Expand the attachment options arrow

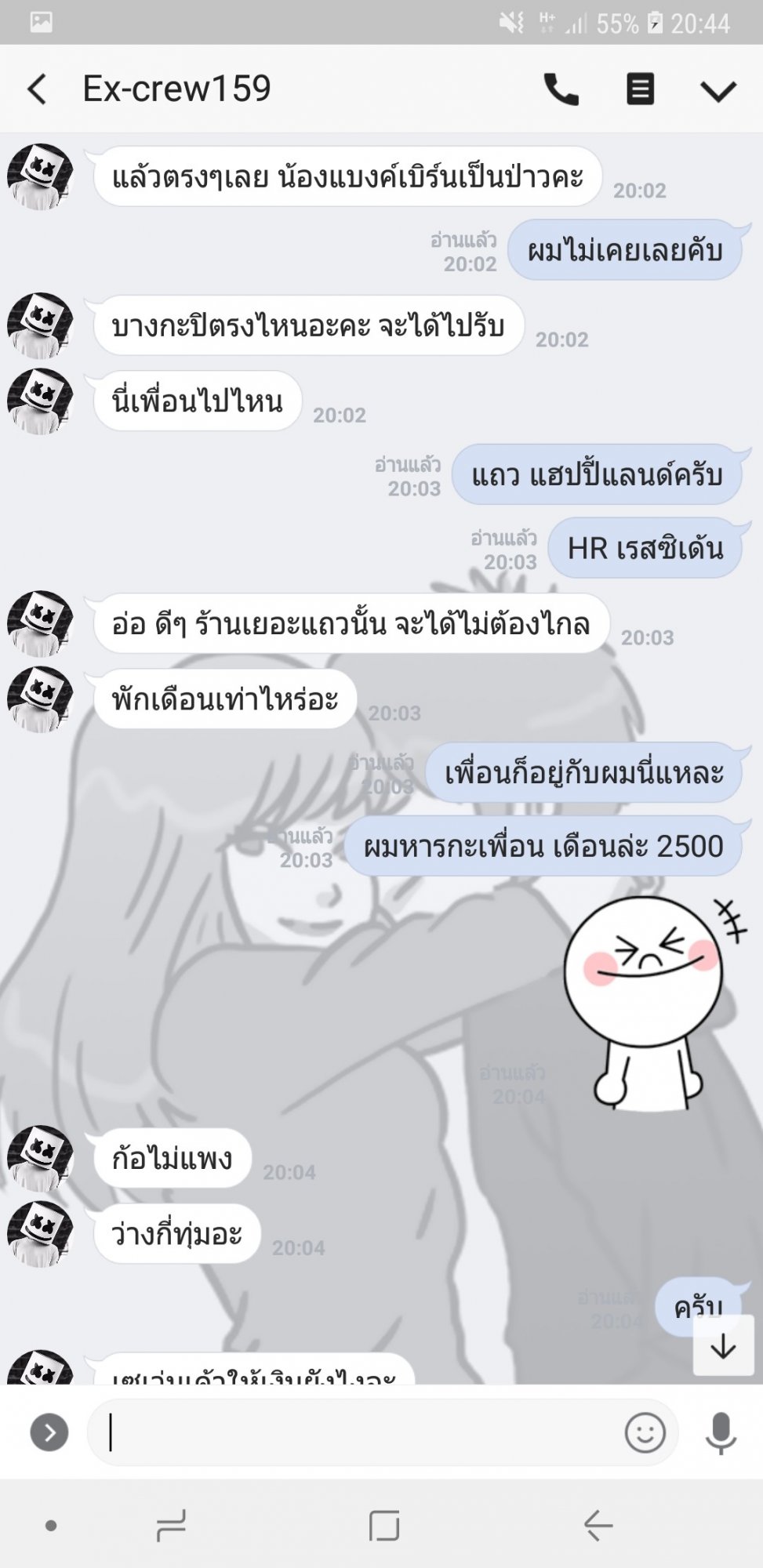(x=49, y=1432)
